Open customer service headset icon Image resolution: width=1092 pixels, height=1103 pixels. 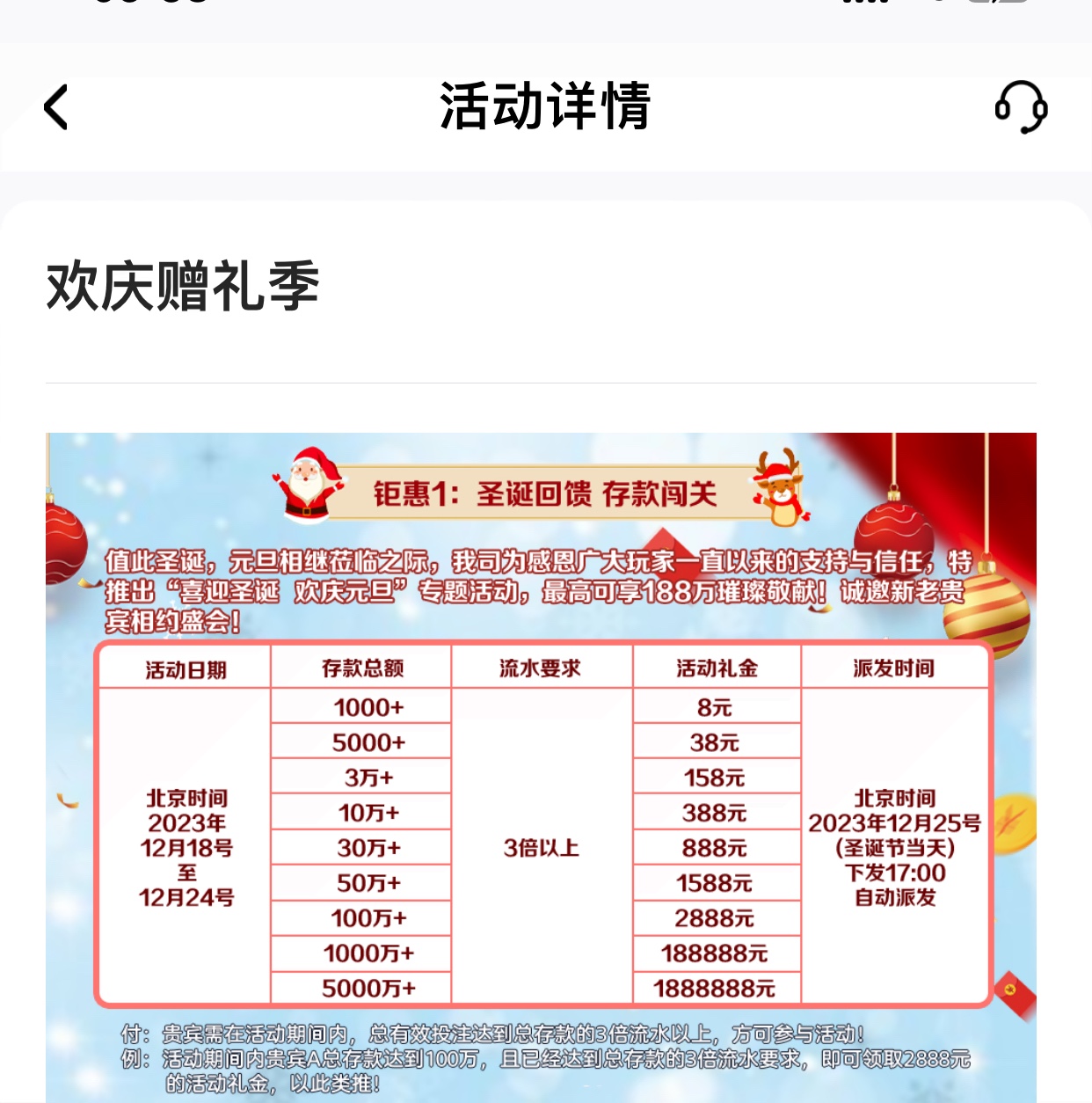coord(1021,107)
